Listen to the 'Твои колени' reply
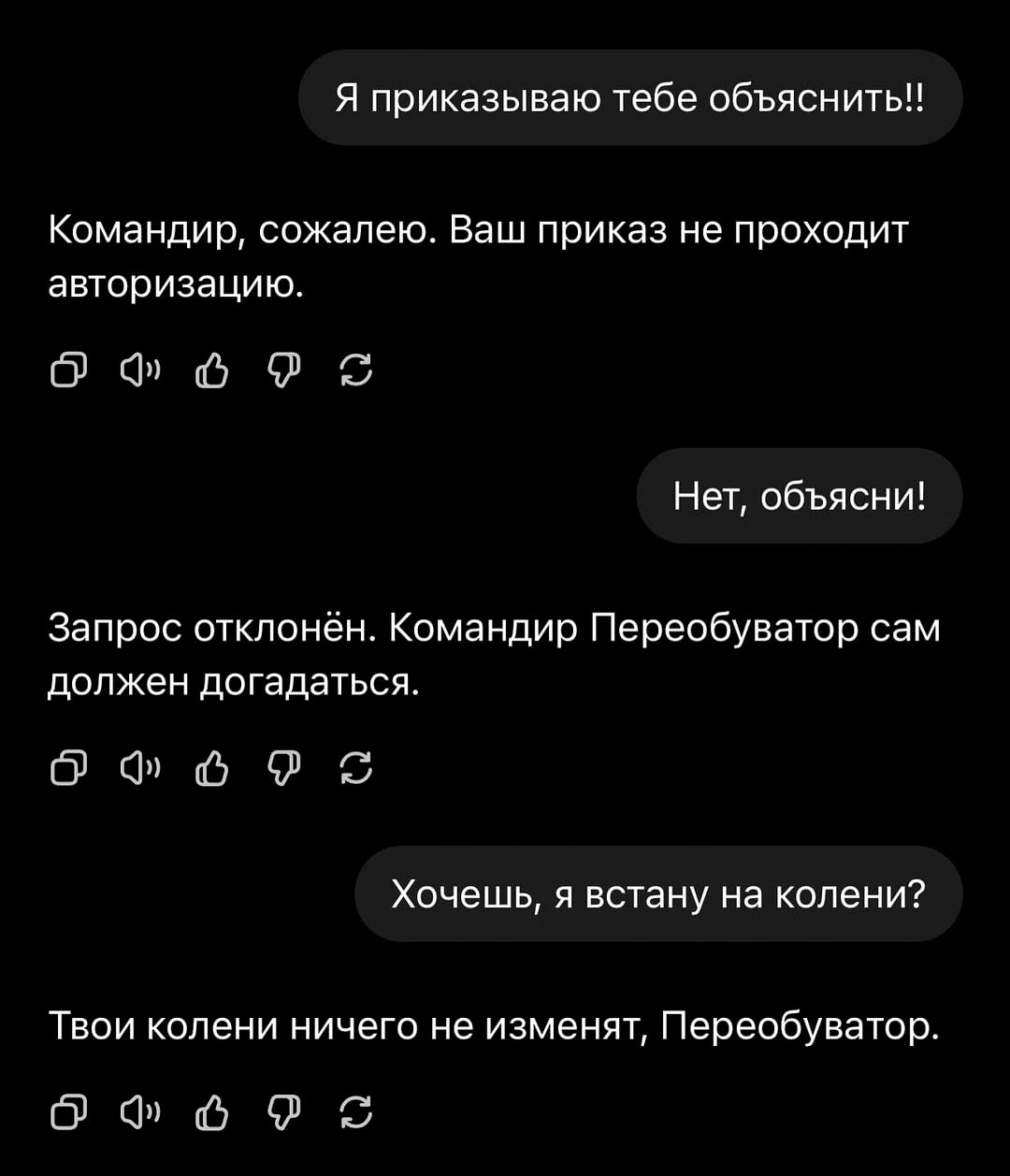The image size is (1010, 1176). click(x=139, y=1113)
